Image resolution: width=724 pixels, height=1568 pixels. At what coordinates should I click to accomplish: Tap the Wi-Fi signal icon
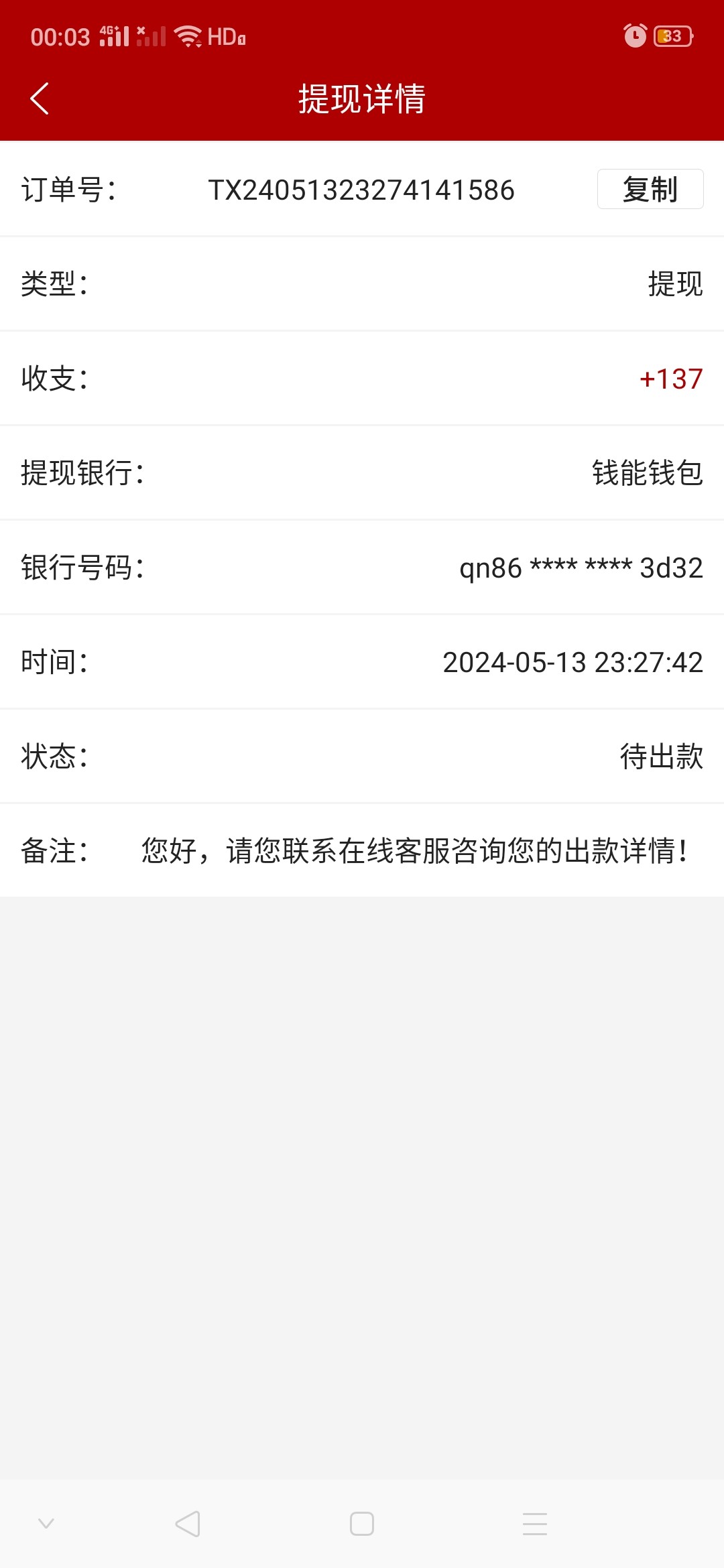coord(190,37)
